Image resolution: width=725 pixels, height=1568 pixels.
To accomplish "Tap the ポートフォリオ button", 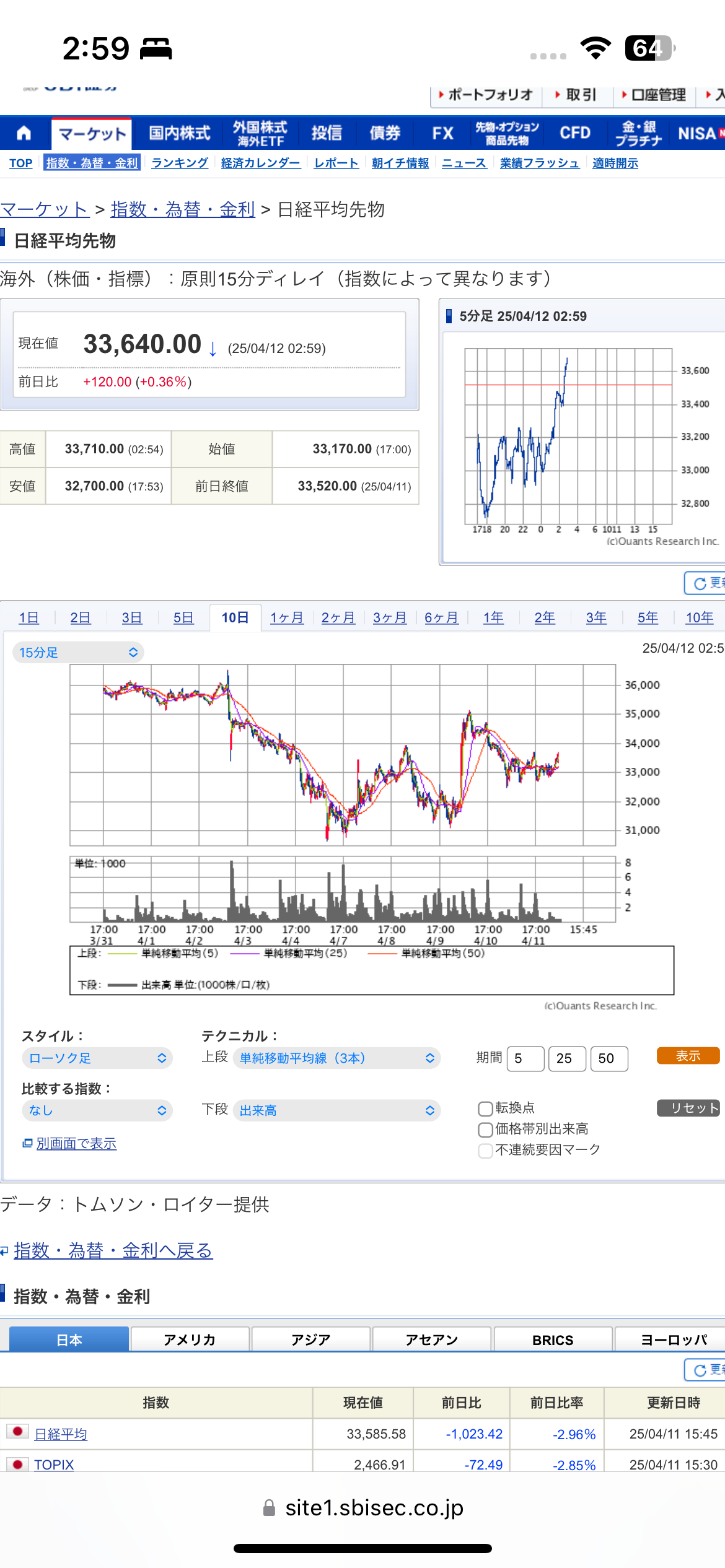I will 486,95.
